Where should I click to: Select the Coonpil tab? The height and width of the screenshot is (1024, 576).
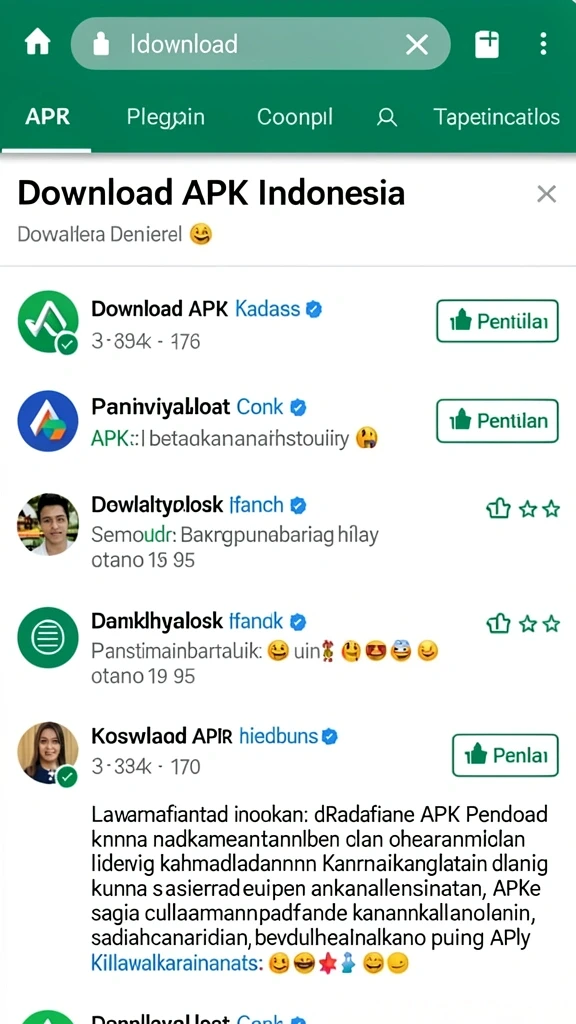pyautogui.click(x=295, y=118)
